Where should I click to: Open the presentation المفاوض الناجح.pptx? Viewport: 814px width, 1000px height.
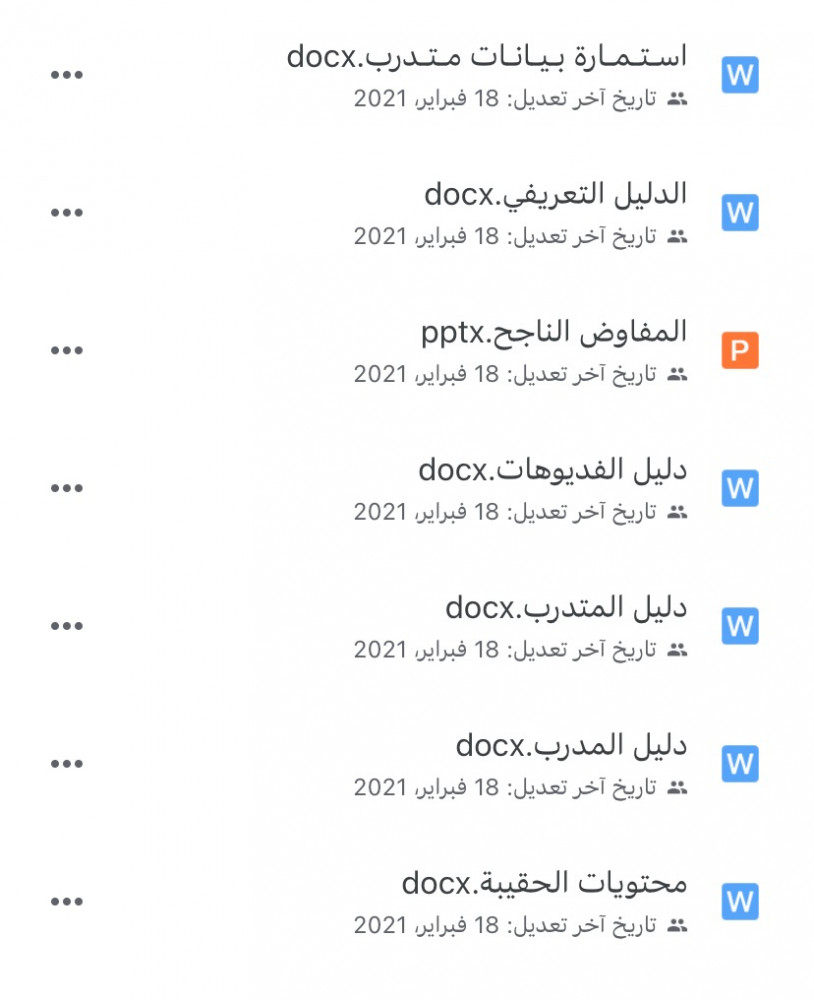point(553,332)
